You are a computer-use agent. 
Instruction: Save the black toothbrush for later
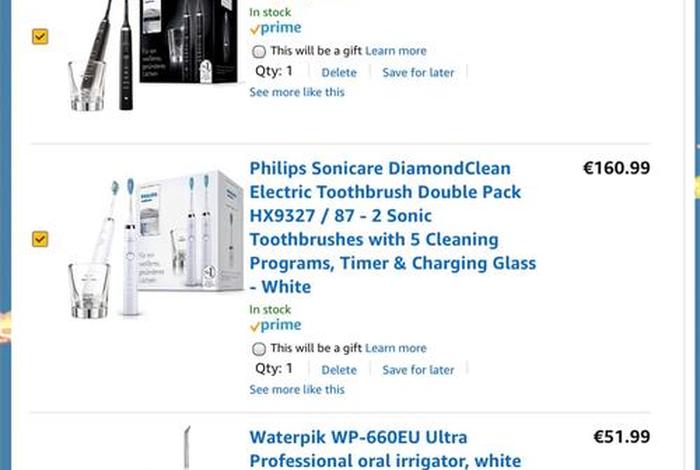click(x=418, y=72)
